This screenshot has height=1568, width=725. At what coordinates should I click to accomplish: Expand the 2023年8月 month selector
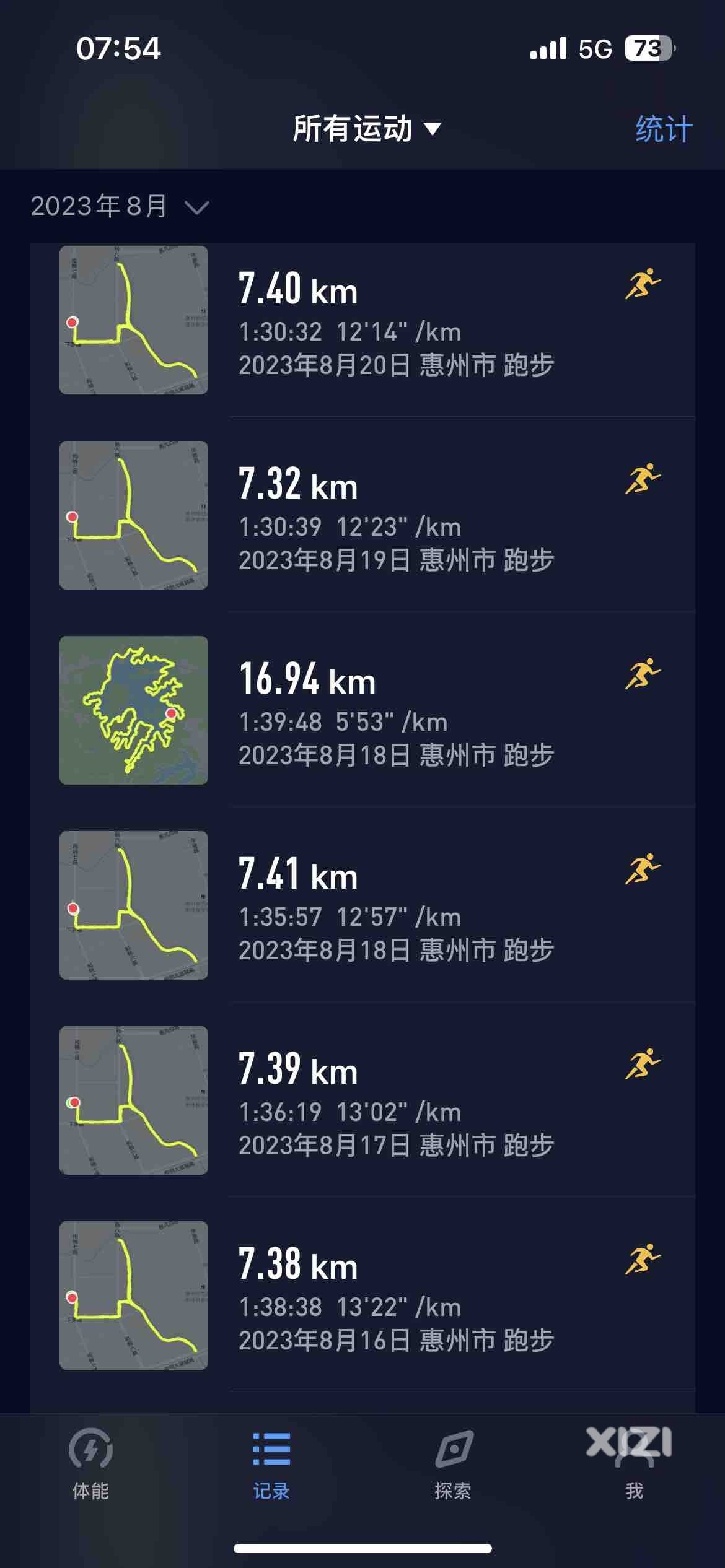coord(120,206)
